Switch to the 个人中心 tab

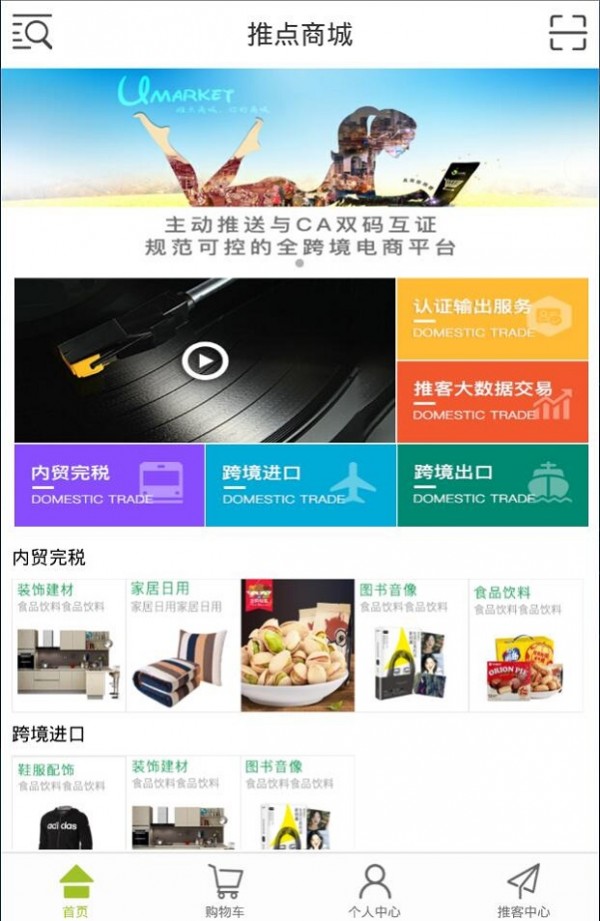375,890
